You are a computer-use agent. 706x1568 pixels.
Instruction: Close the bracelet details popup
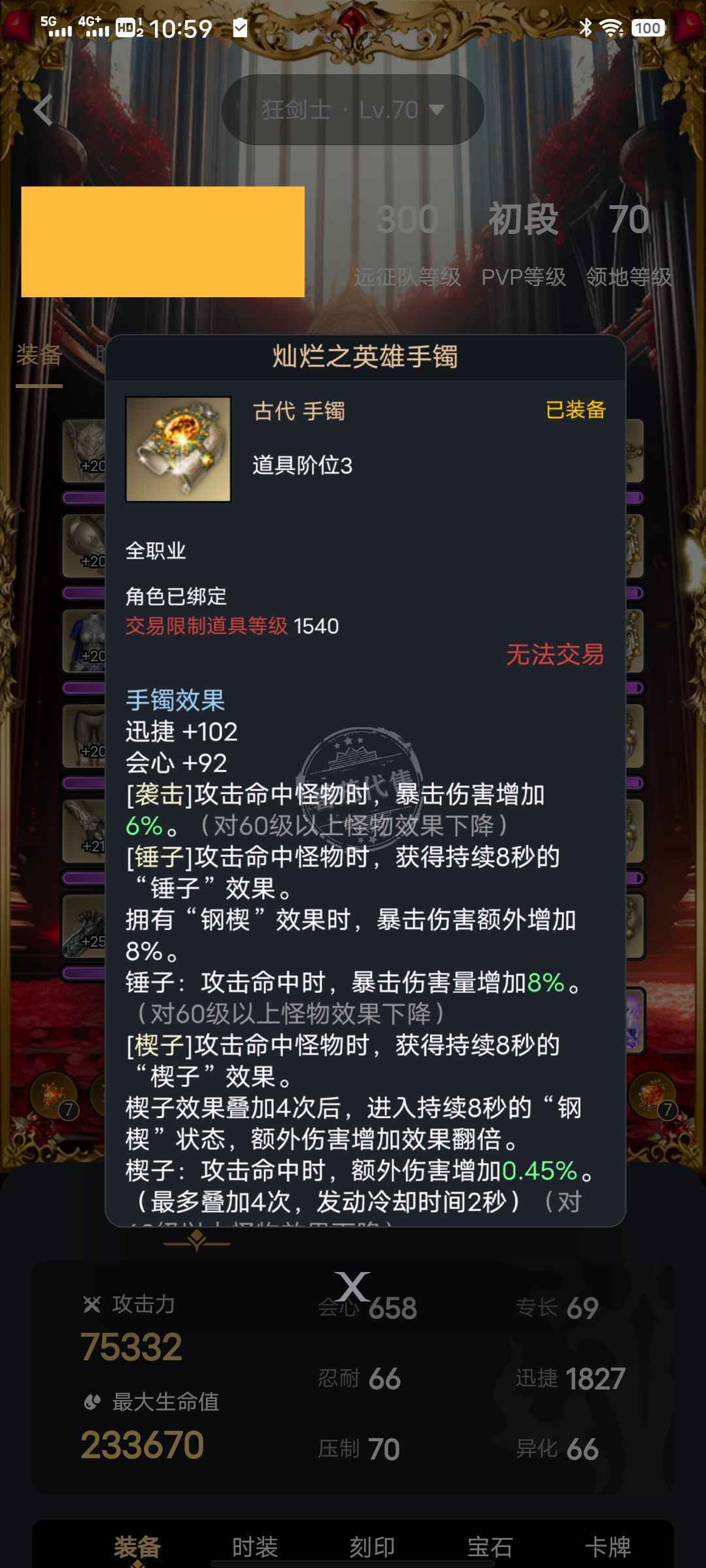click(353, 1287)
